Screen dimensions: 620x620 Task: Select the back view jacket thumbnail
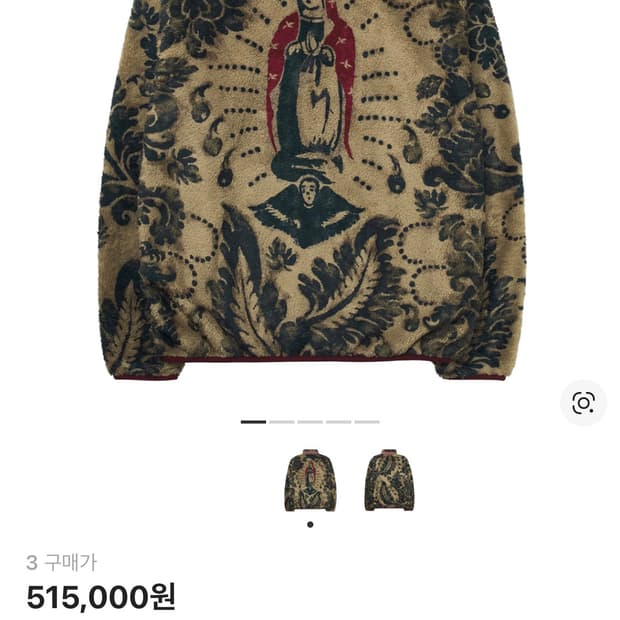click(x=389, y=481)
